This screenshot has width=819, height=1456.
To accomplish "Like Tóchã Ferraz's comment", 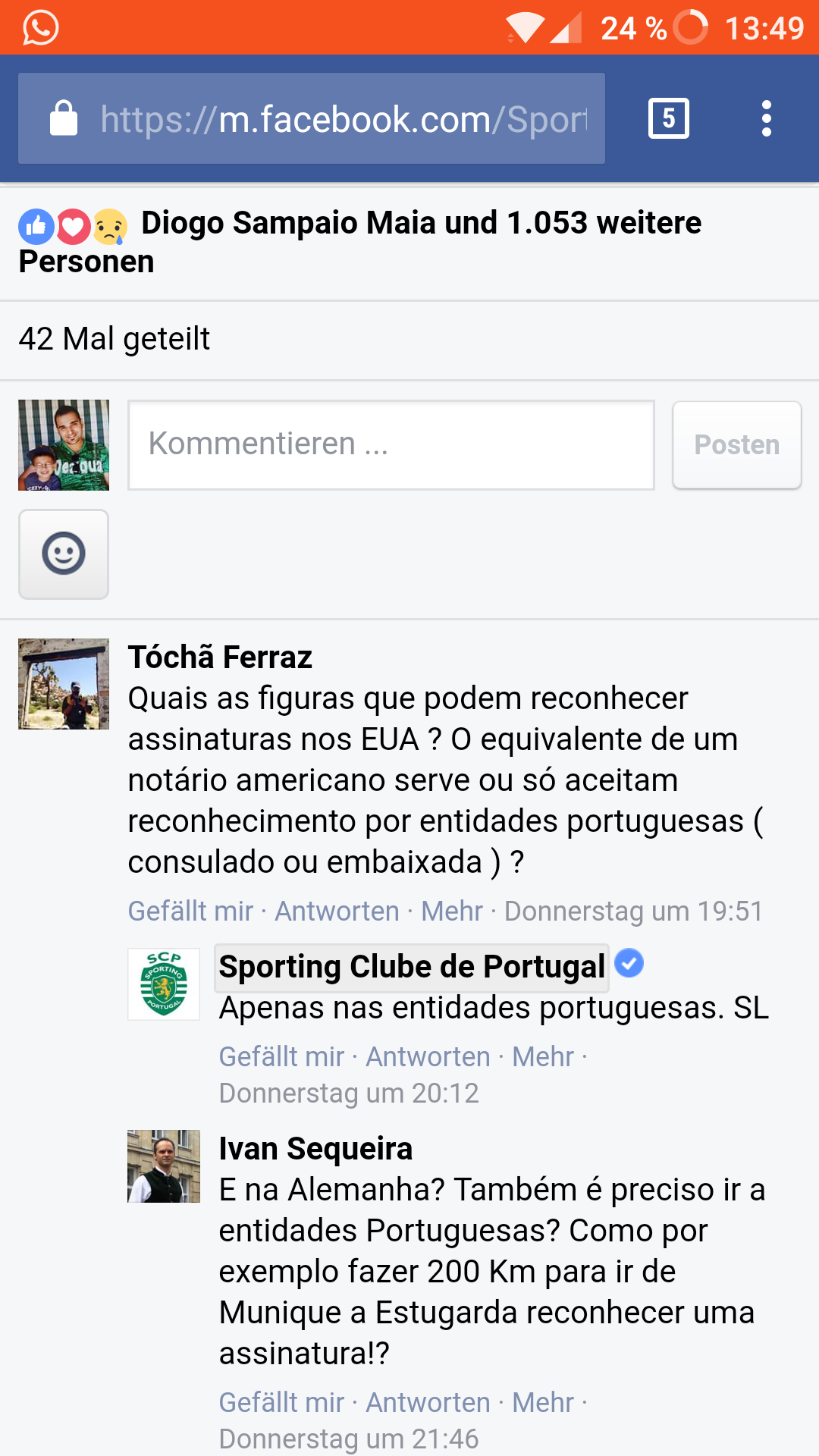I will click(190, 911).
